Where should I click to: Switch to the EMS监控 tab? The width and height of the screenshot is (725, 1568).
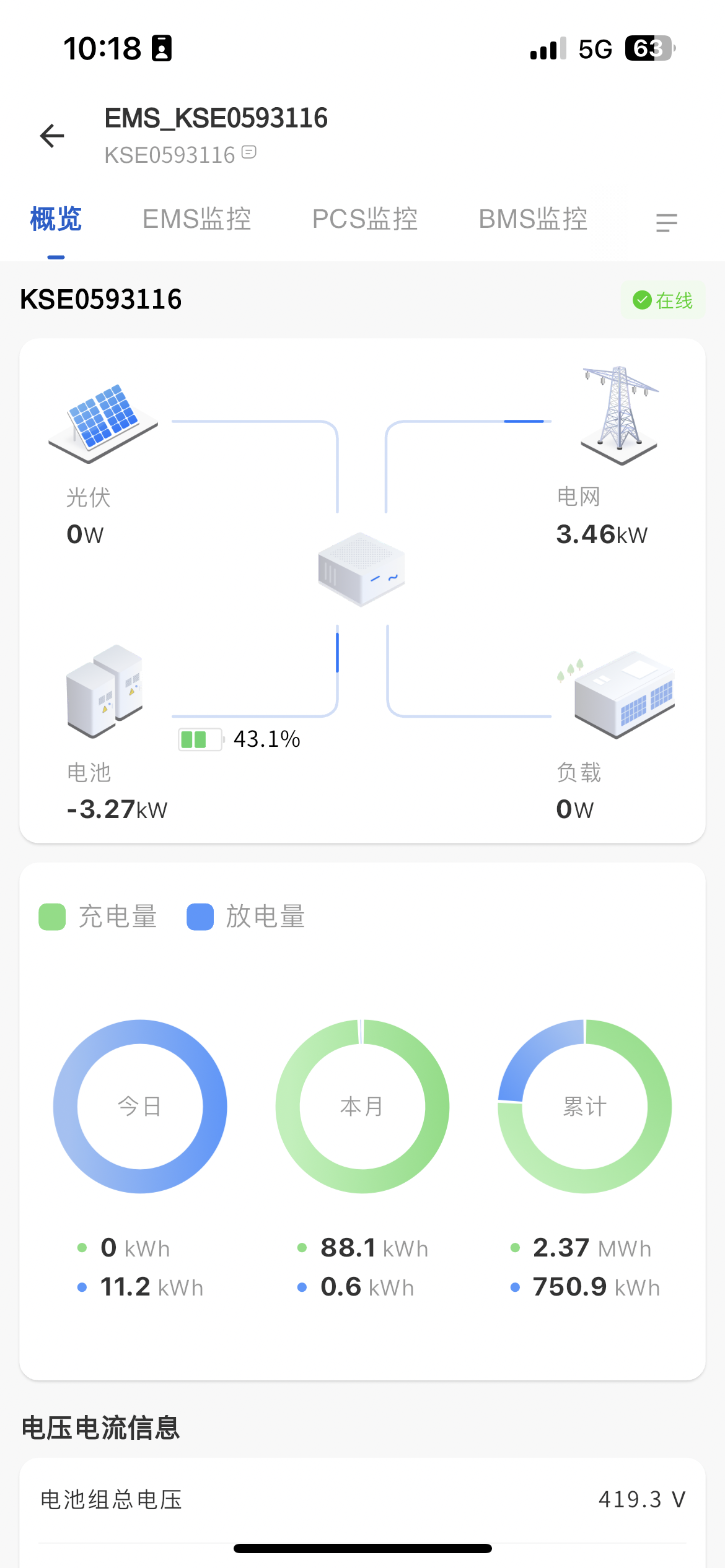click(196, 219)
